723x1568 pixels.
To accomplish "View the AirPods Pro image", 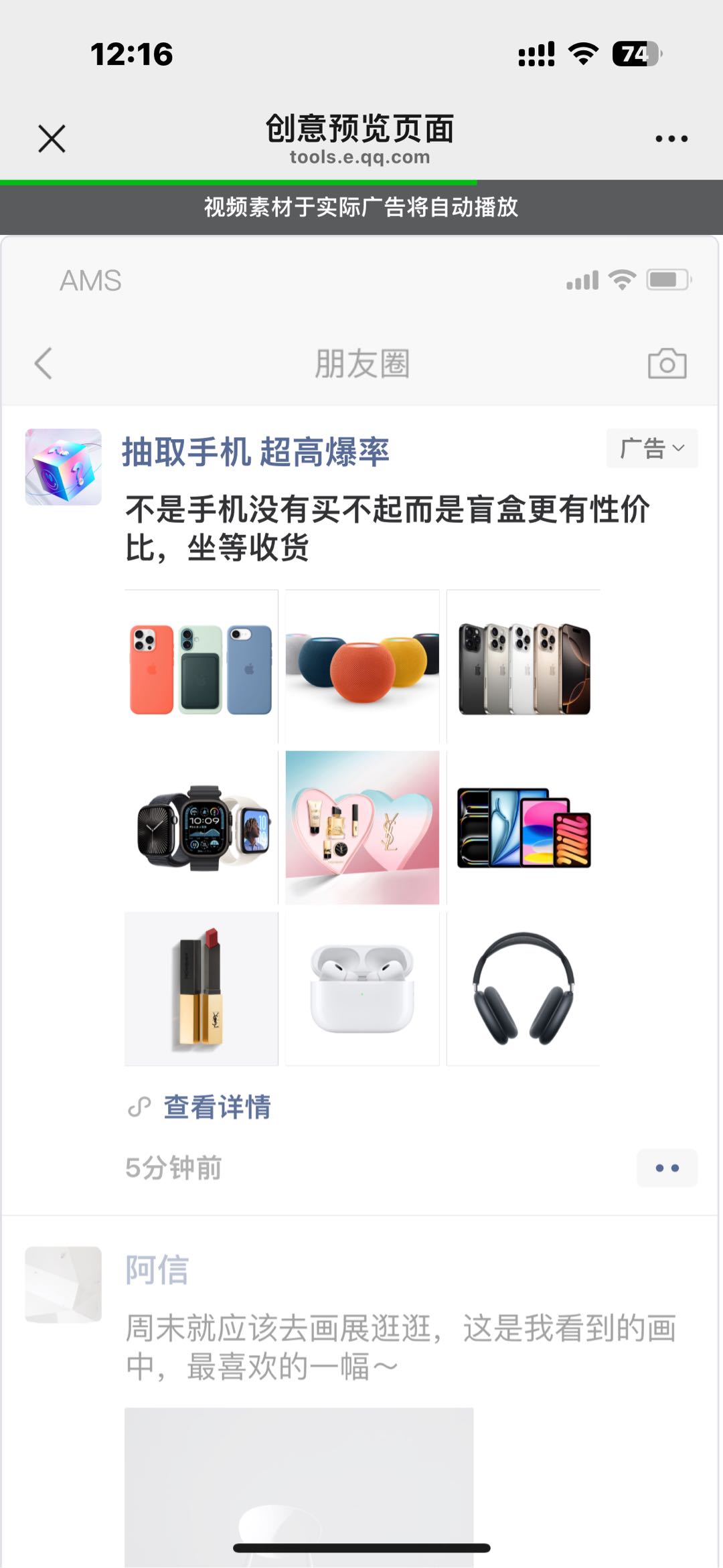I will coord(362,988).
